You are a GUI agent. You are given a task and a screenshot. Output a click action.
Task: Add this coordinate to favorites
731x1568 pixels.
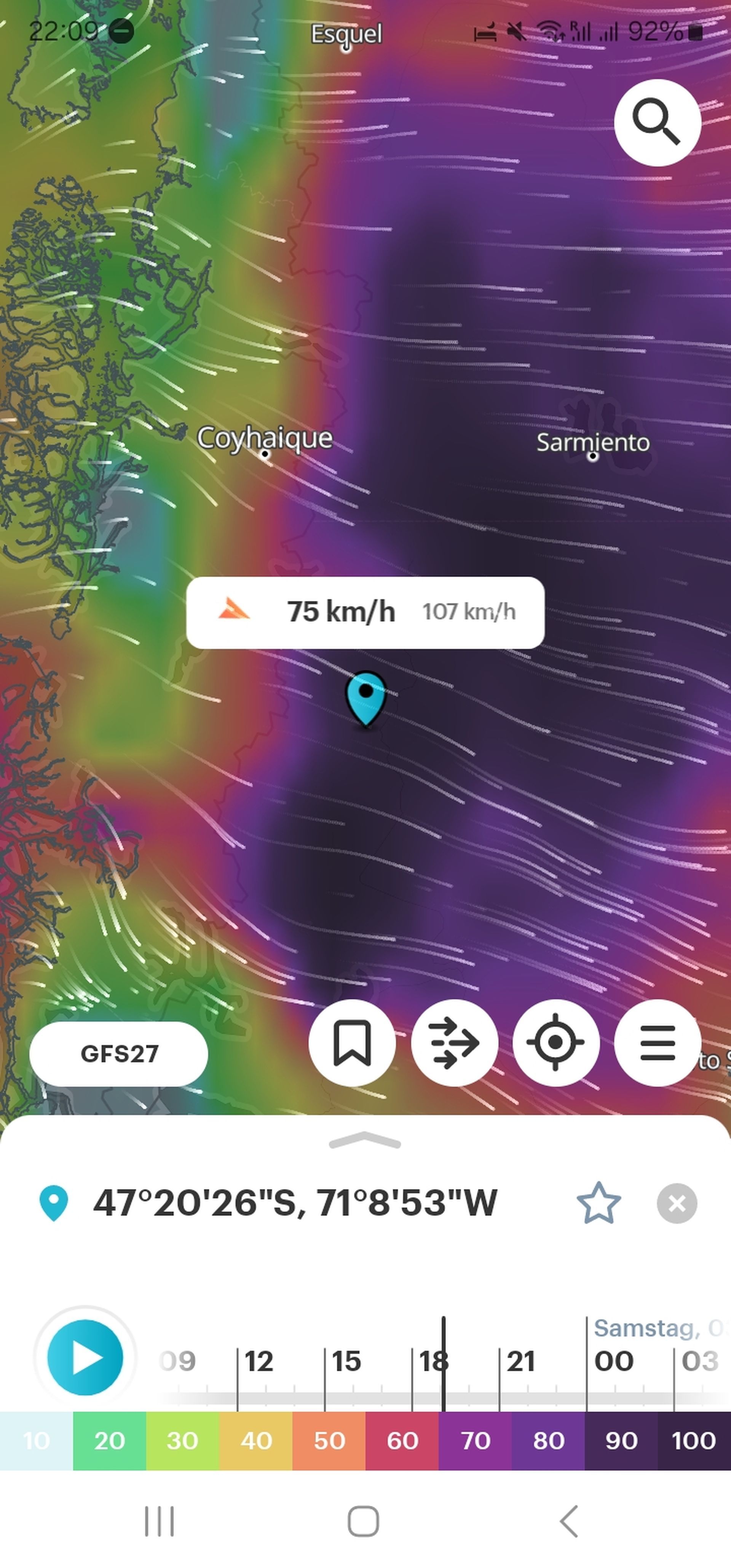click(599, 1203)
